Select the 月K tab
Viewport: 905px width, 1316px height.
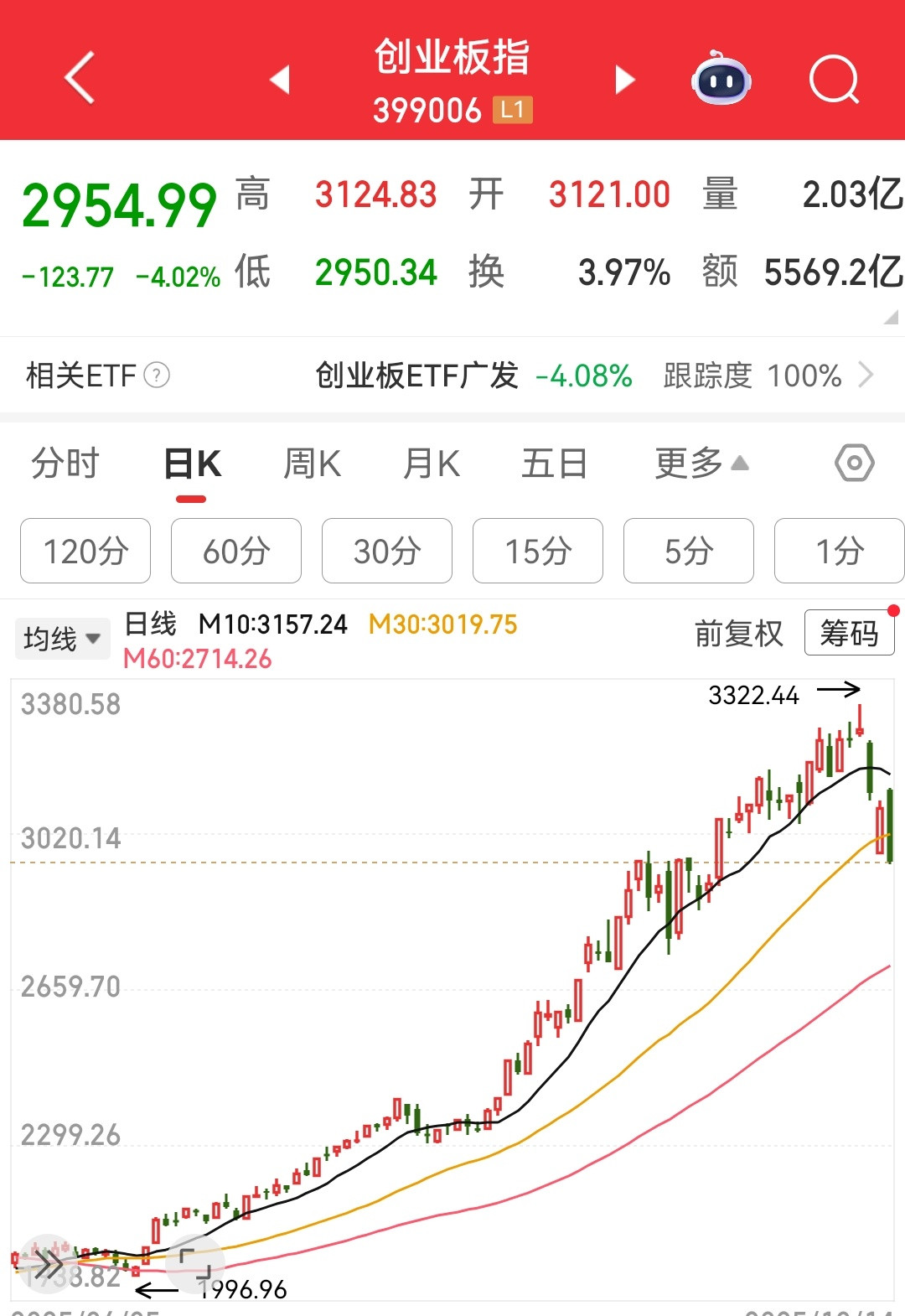[432, 464]
